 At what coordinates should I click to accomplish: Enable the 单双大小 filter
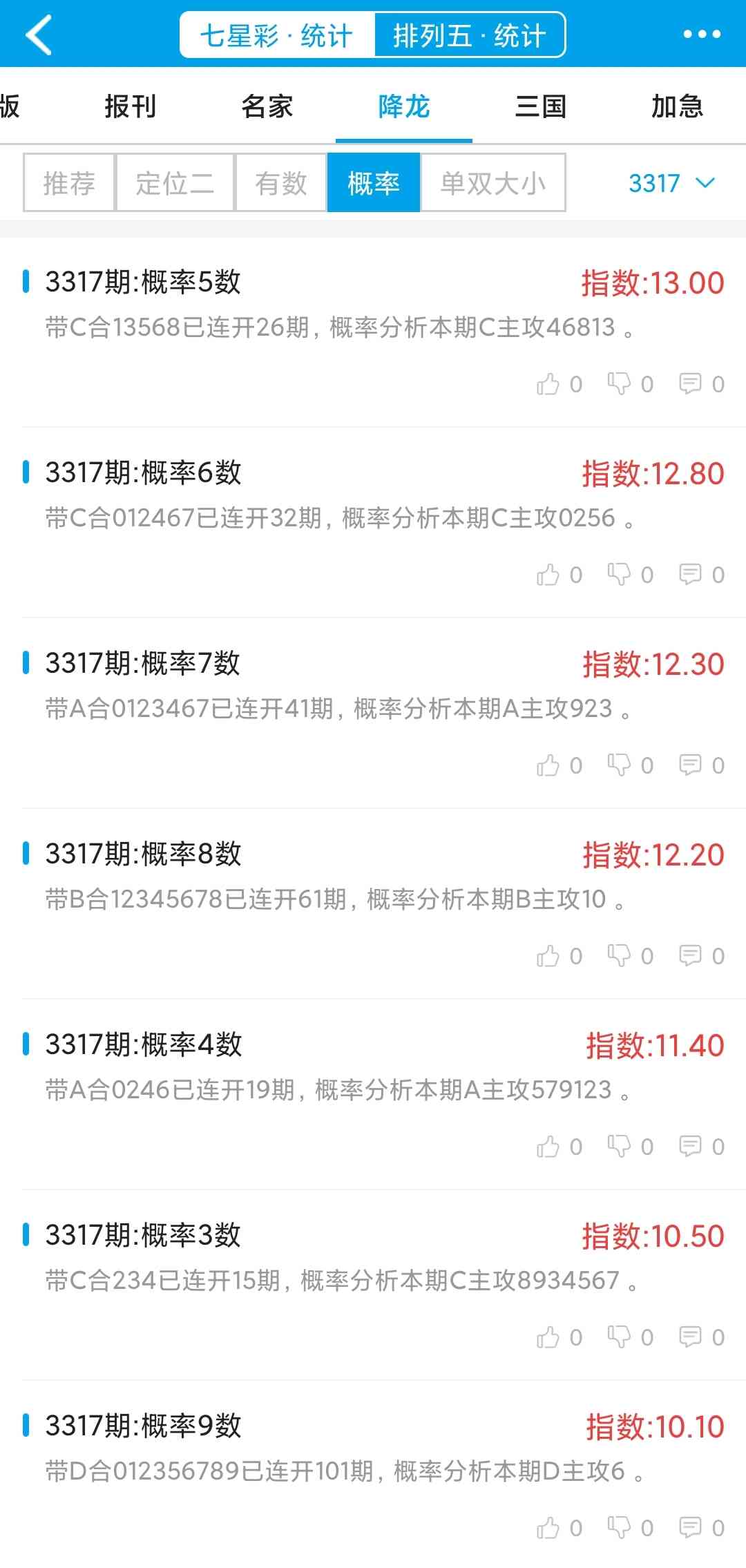coord(492,182)
